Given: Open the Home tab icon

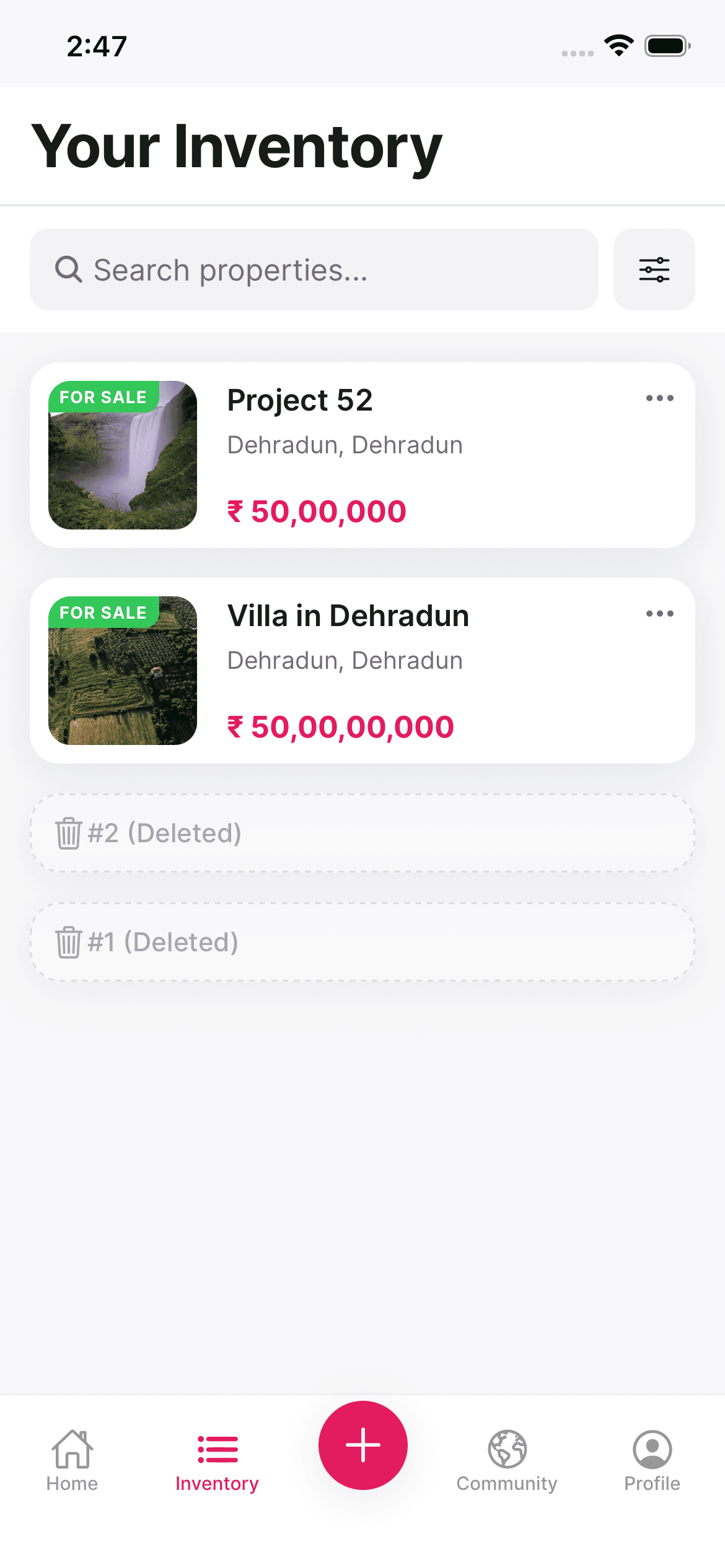Looking at the screenshot, I should coord(71,1449).
